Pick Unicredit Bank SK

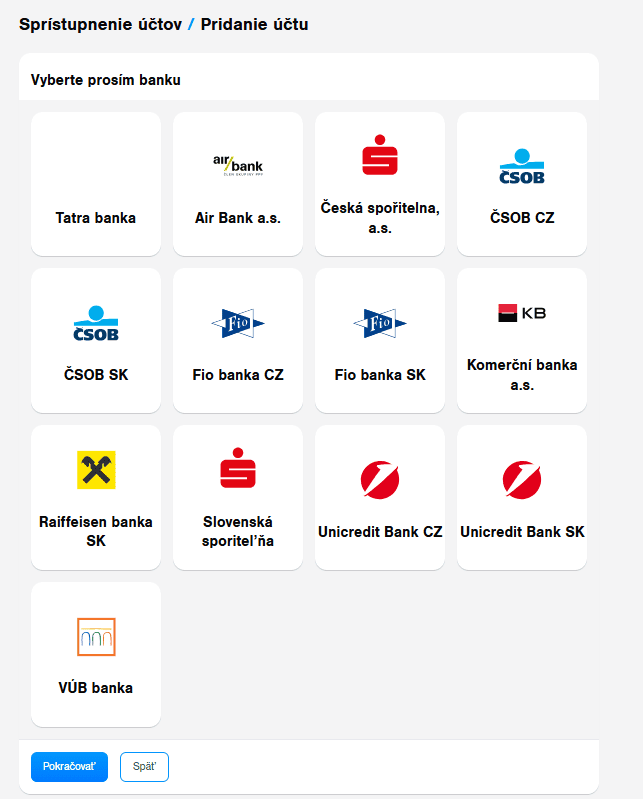point(522,497)
